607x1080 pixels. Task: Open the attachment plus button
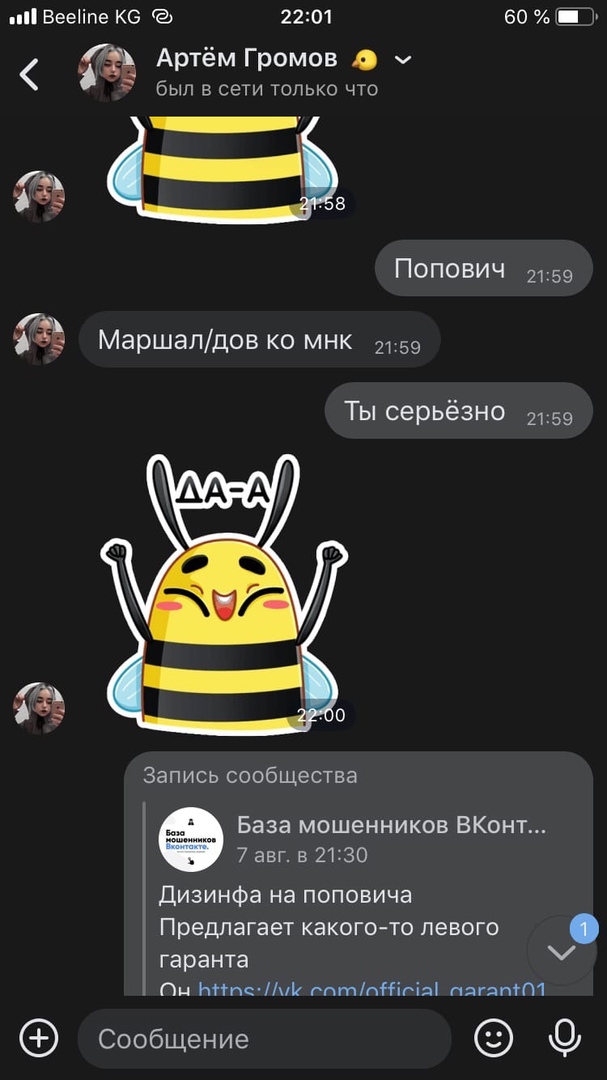pos(39,1037)
